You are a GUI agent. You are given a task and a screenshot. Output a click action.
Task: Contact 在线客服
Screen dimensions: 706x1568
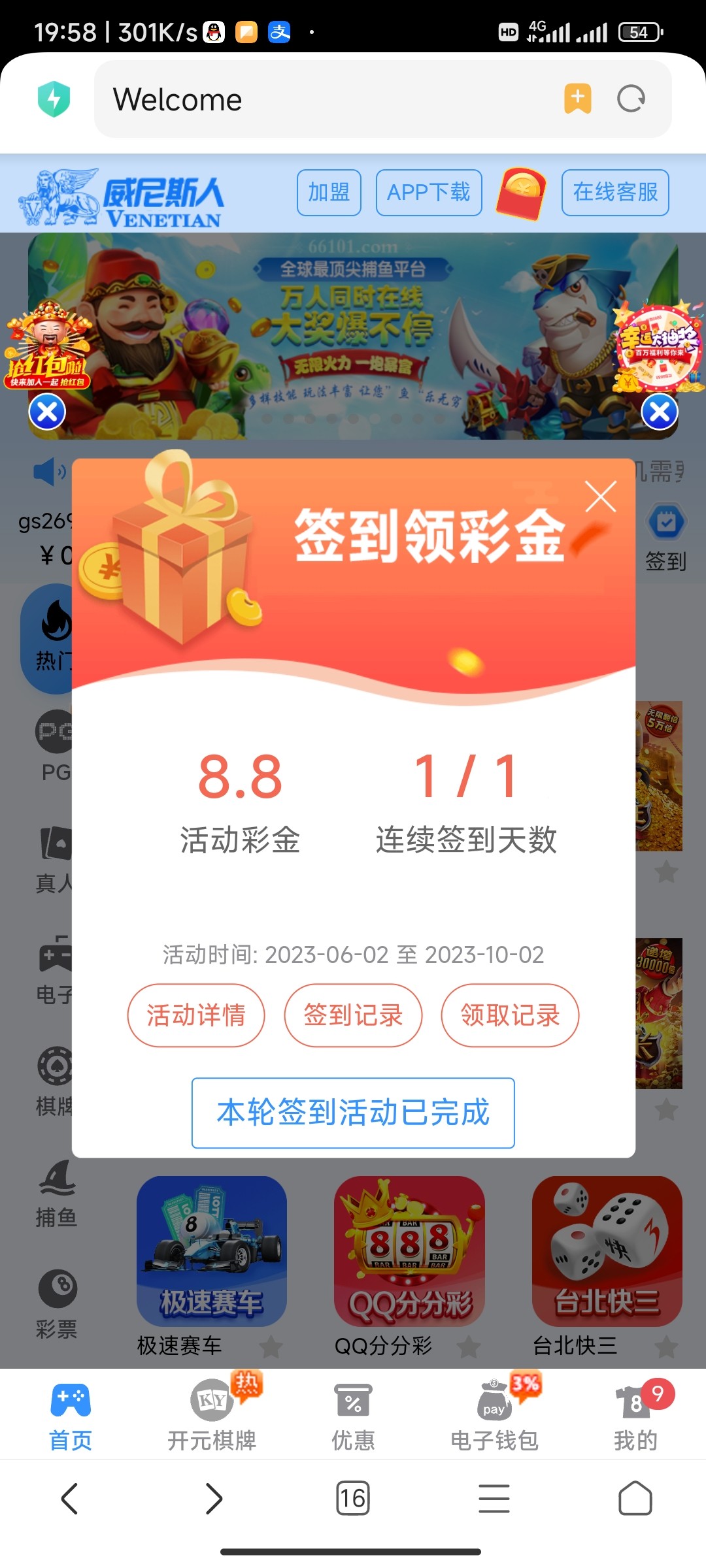pyautogui.click(x=615, y=193)
